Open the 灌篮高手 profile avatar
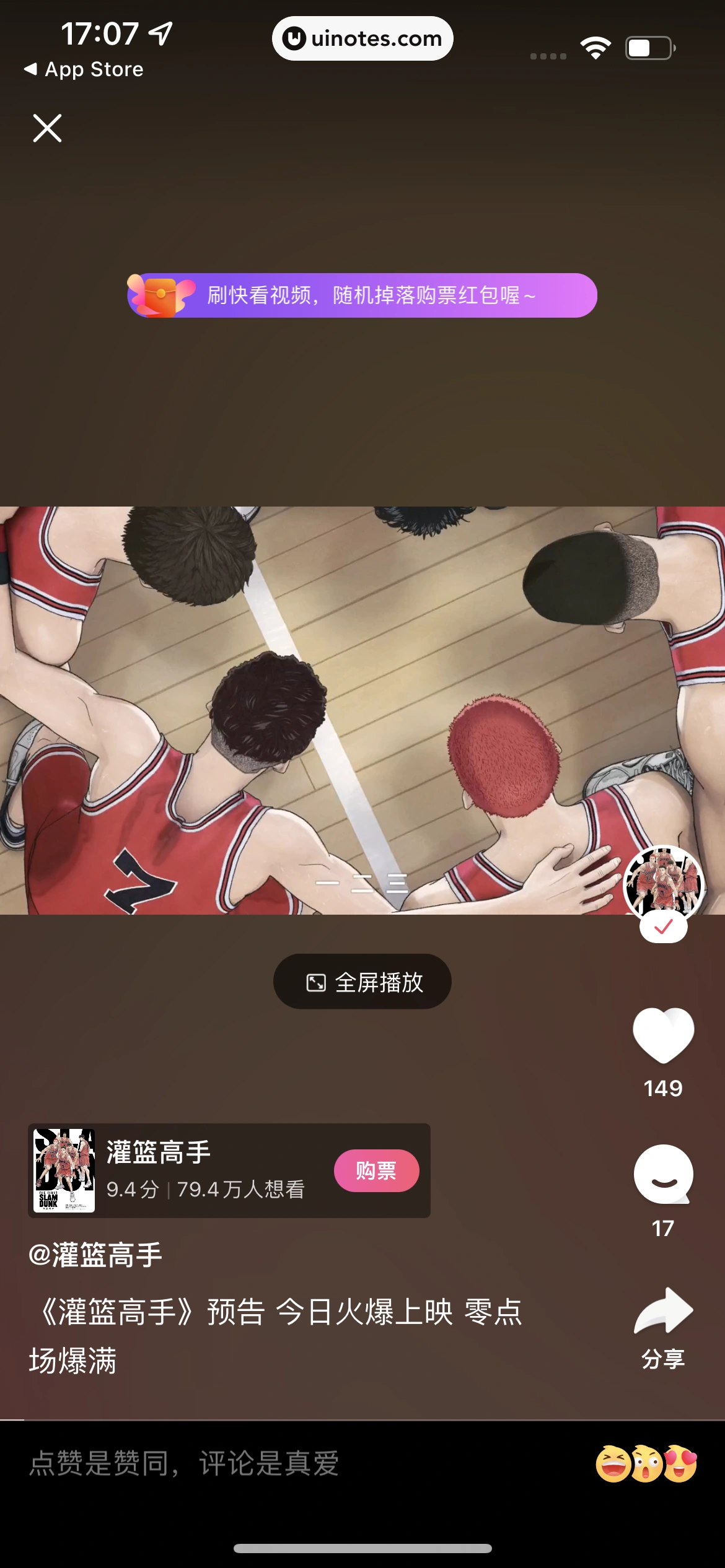Viewport: 725px width, 1568px height. click(663, 882)
